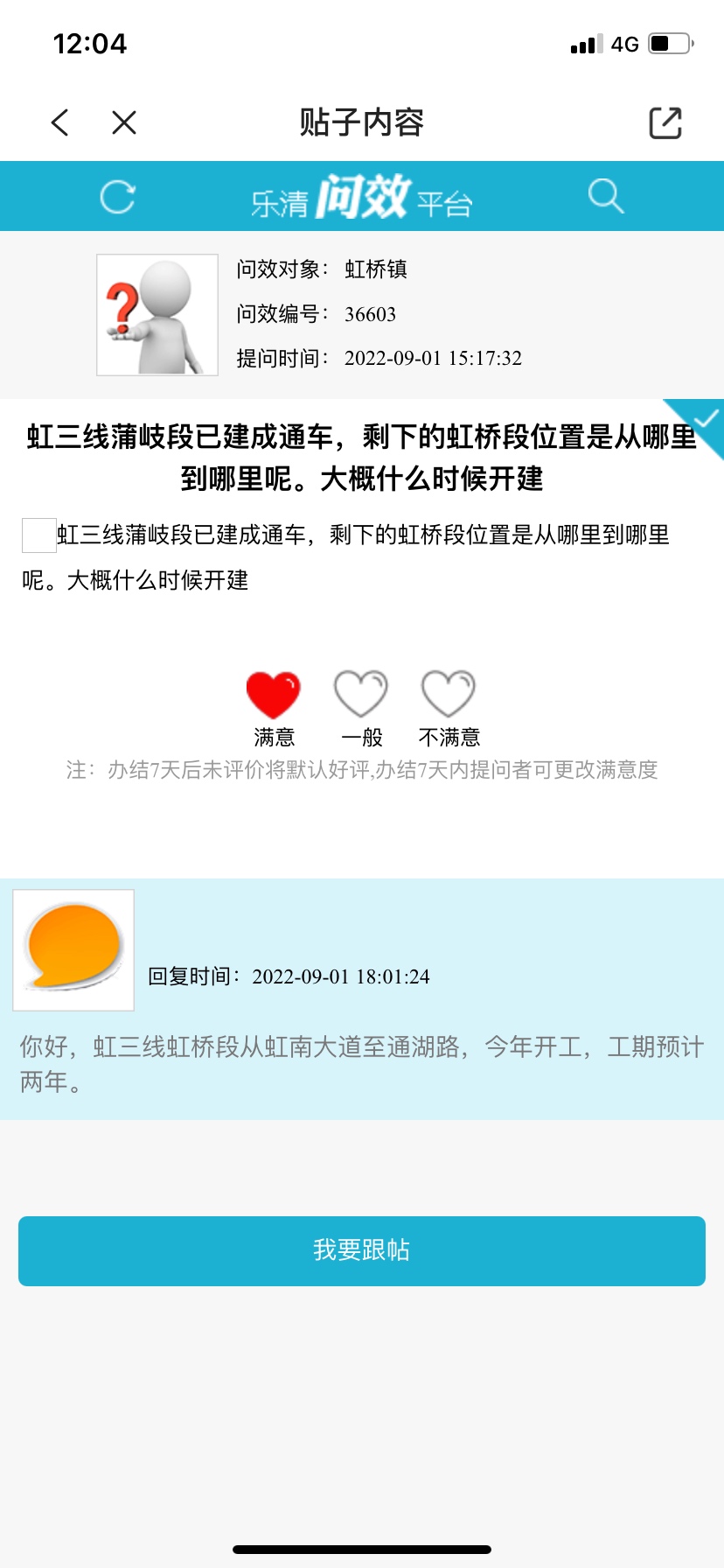
Task: Rate the reply as 一般
Action: coord(361,695)
